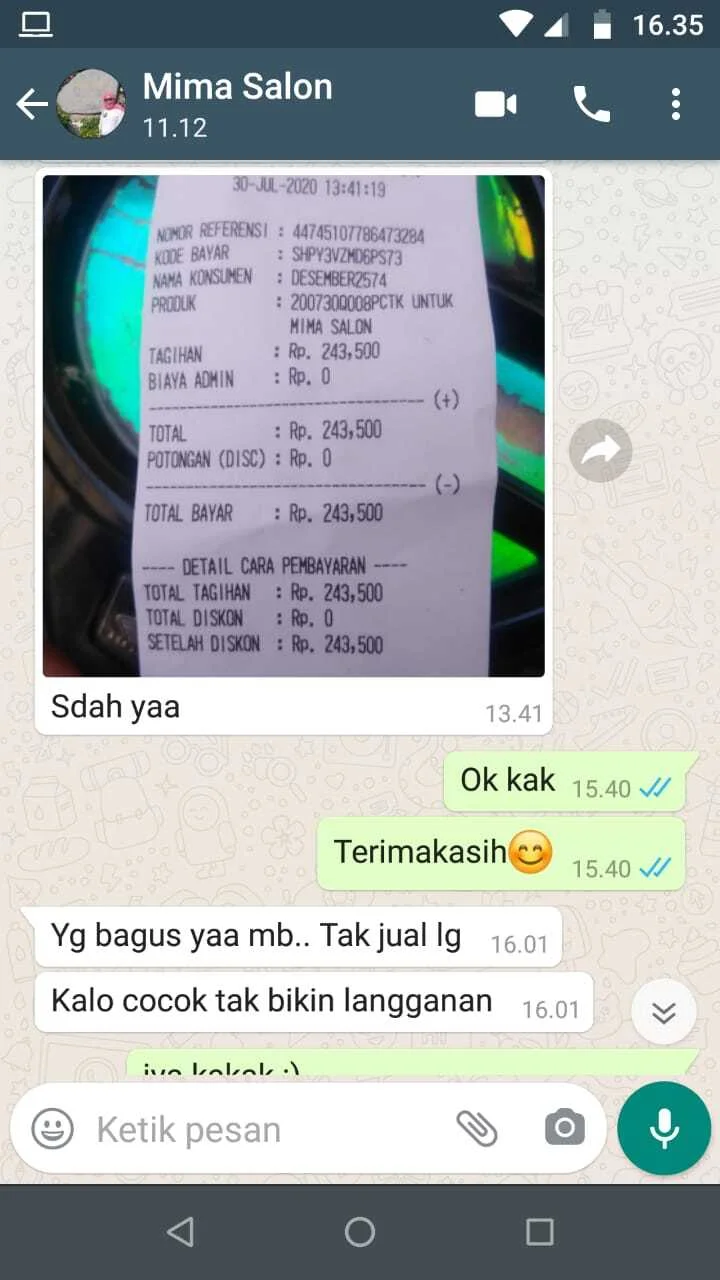
Task: Open the overflow menu
Action: click(x=676, y=104)
